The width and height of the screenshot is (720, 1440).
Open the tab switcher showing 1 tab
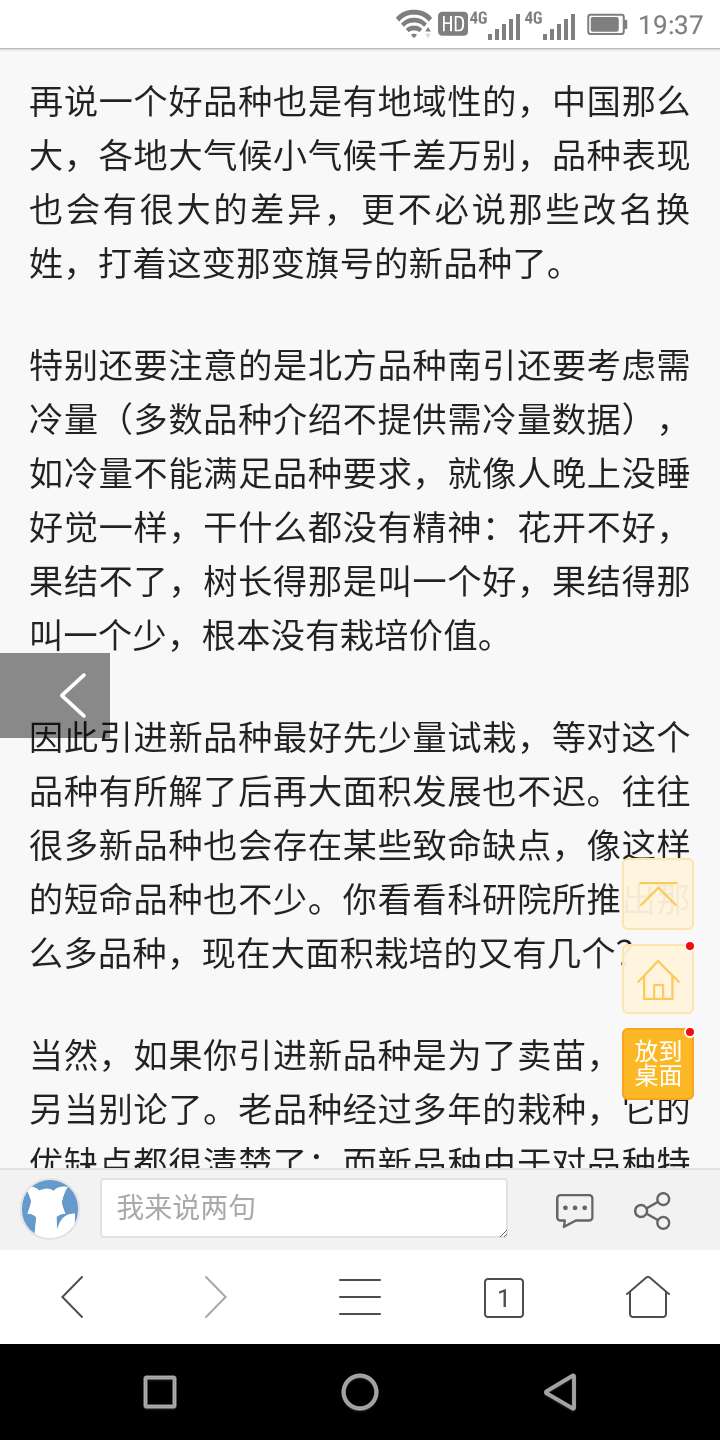click(503, 1298)
